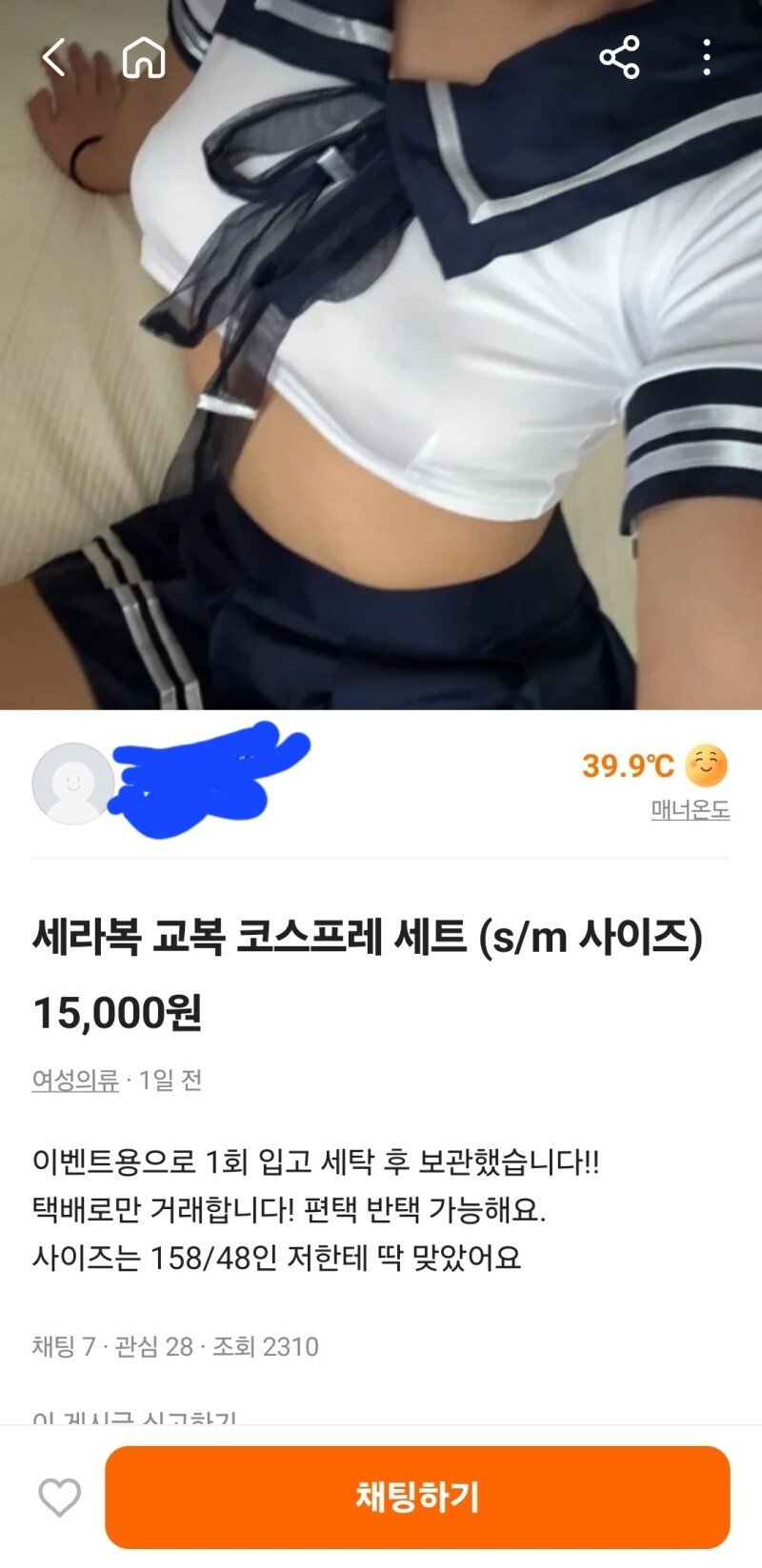Share this listing

619,58
